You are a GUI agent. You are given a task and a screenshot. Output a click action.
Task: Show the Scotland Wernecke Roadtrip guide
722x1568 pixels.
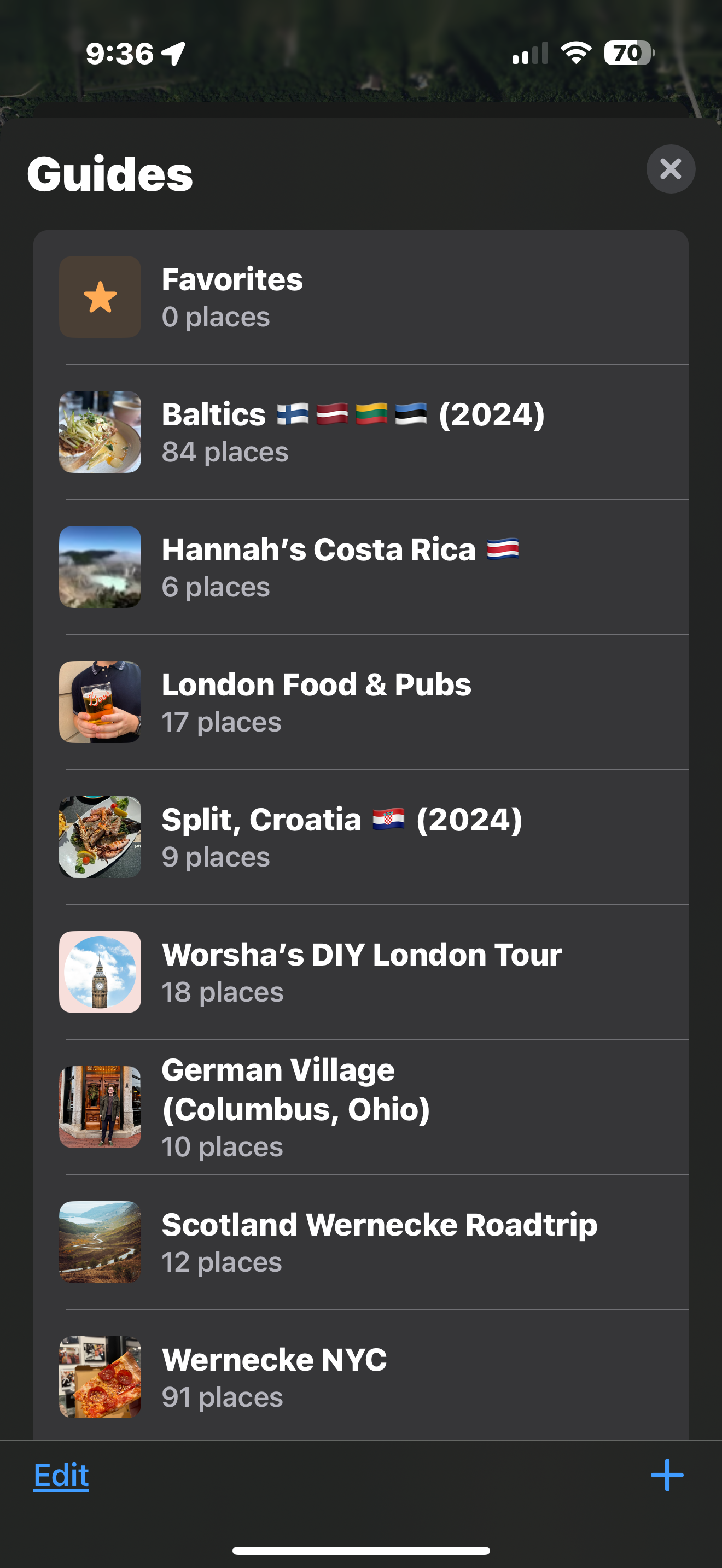click(360, 1242)
